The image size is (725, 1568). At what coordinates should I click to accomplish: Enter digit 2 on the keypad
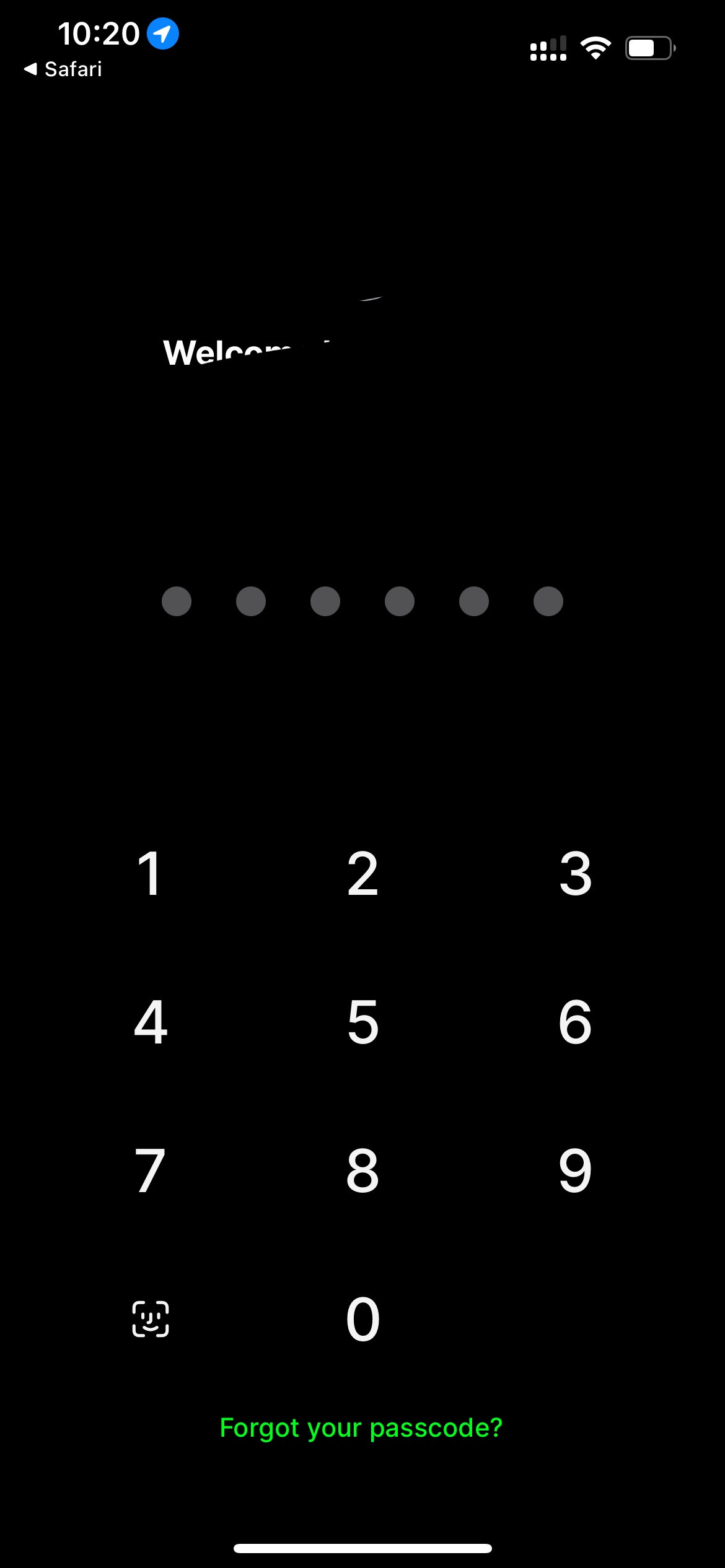pyautogui.click(x=362, y=874)
